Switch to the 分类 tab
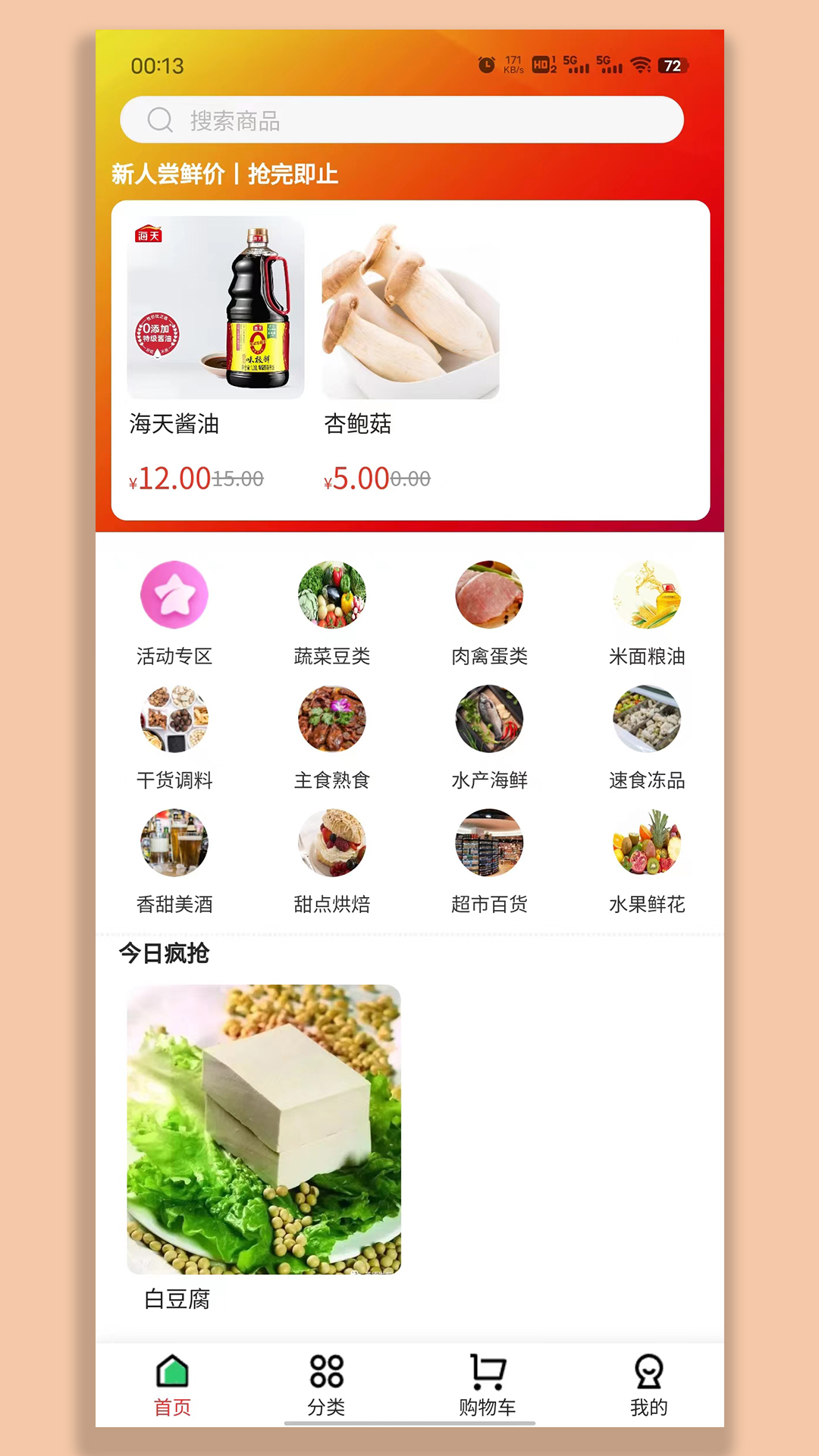 coord(325,1382)
